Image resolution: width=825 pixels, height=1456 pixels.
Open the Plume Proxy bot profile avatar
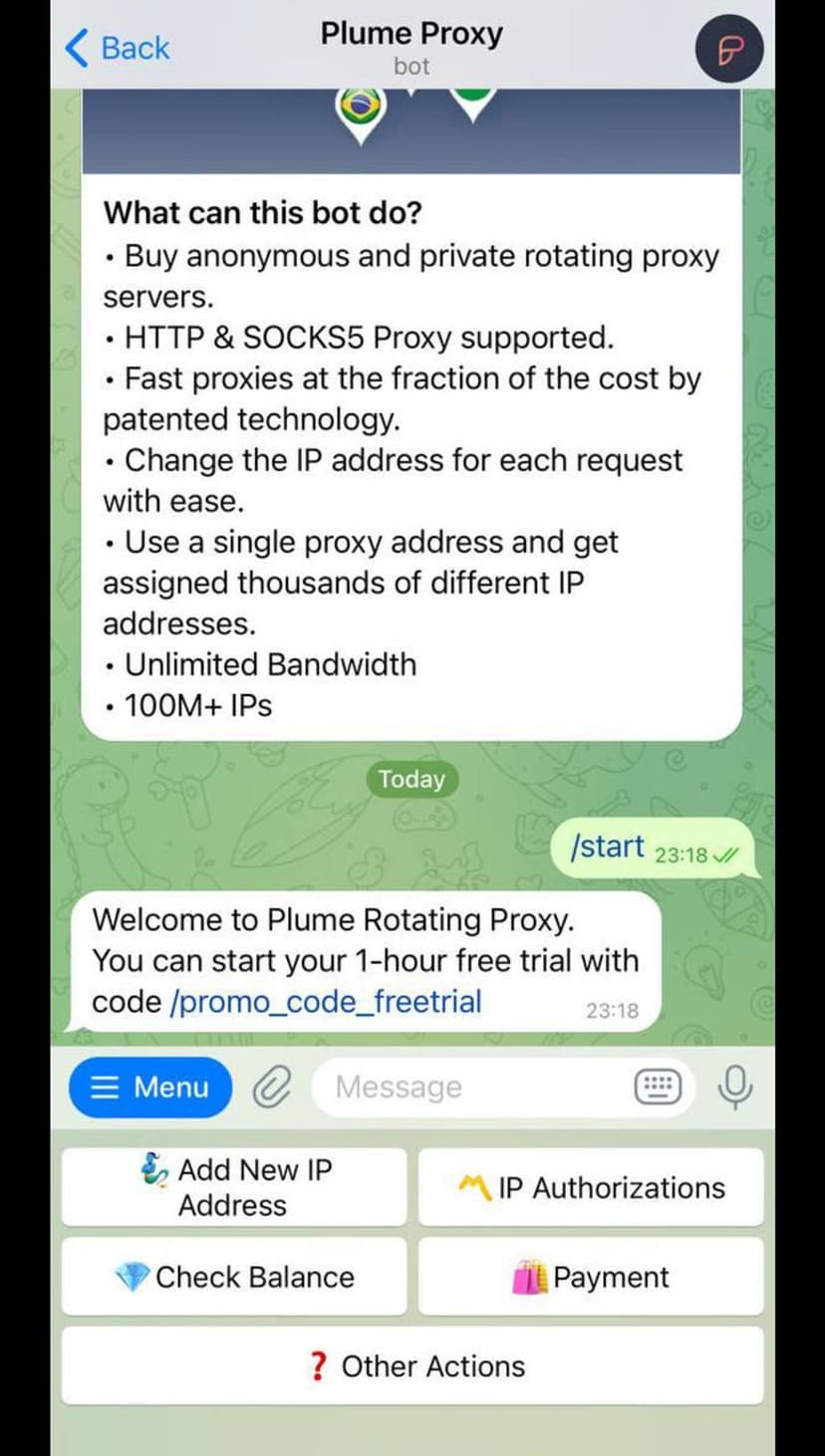[727, 49]
